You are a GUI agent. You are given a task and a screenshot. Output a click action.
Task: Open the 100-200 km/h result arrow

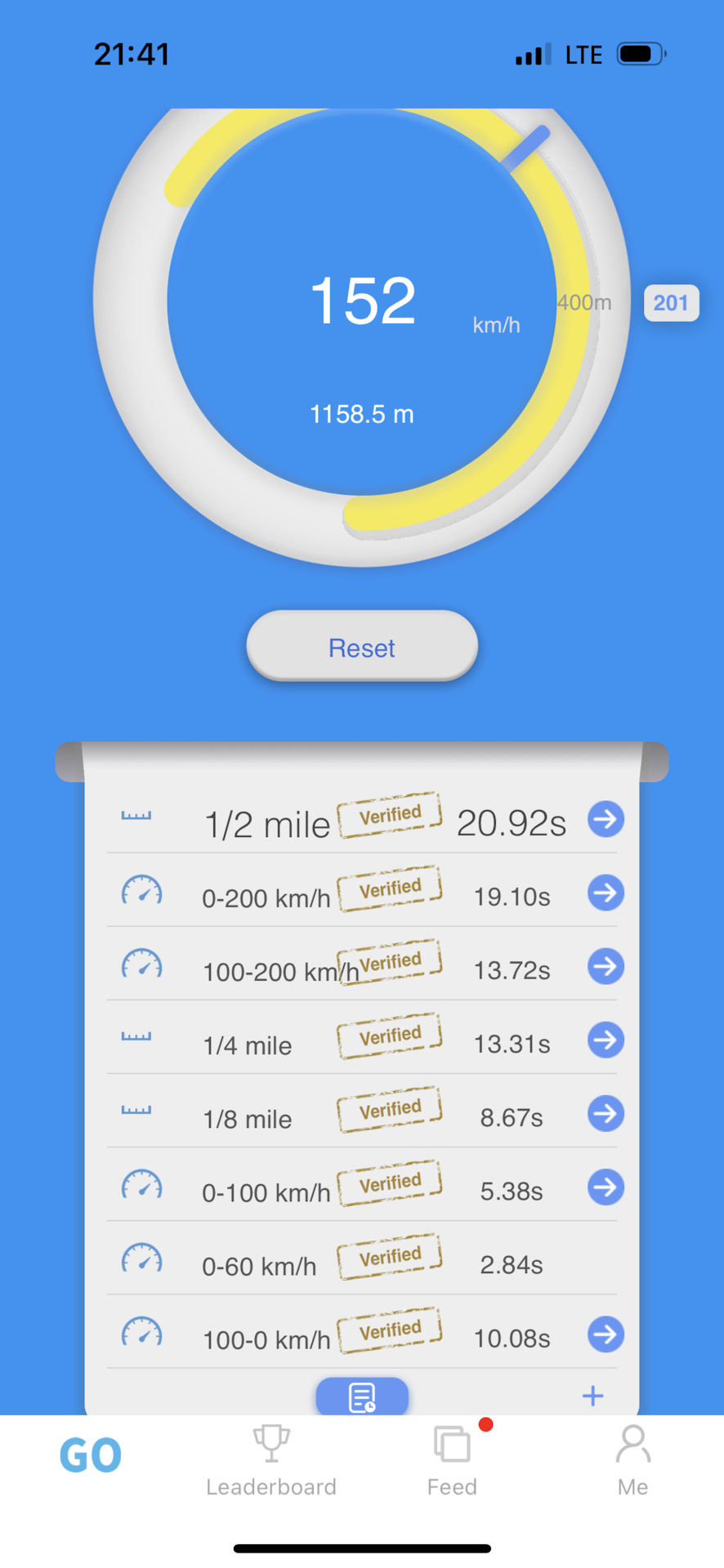pos(606,966)
